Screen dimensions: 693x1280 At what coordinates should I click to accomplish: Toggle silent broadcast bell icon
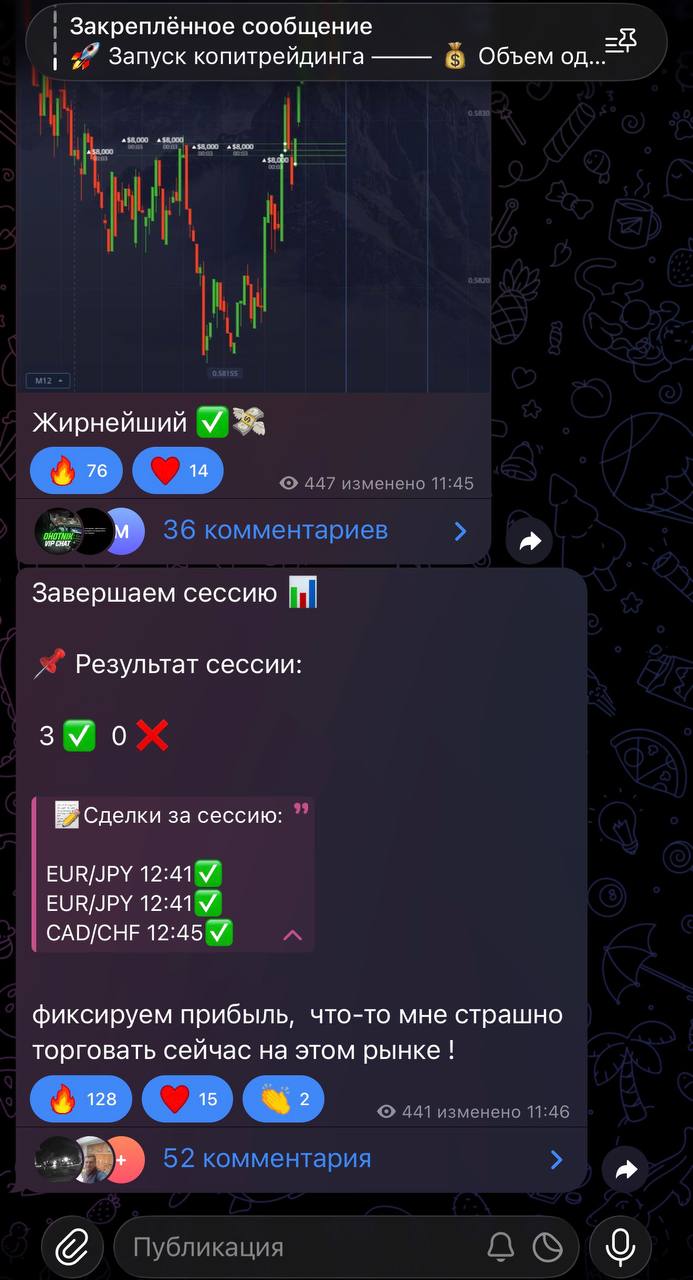[500, 1247]
